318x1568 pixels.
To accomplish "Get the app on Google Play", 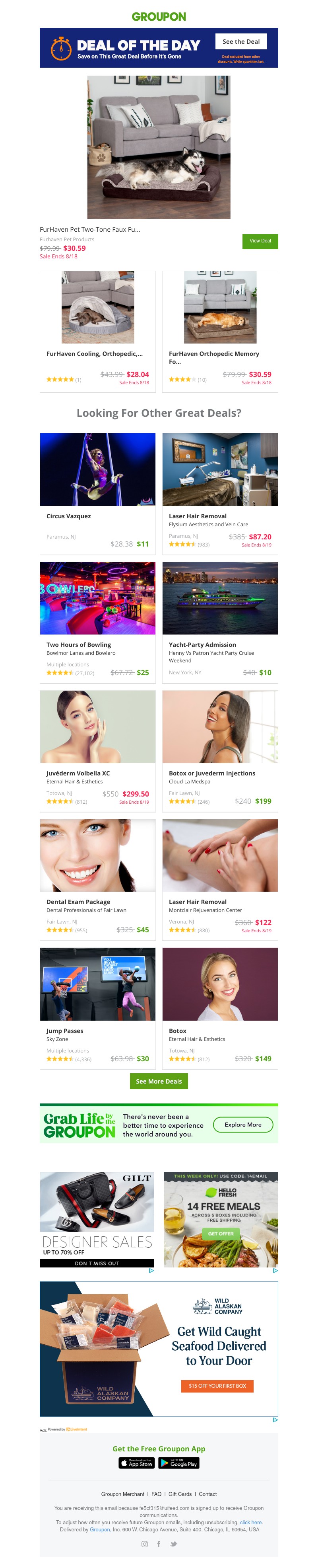I will (179, 1463).
